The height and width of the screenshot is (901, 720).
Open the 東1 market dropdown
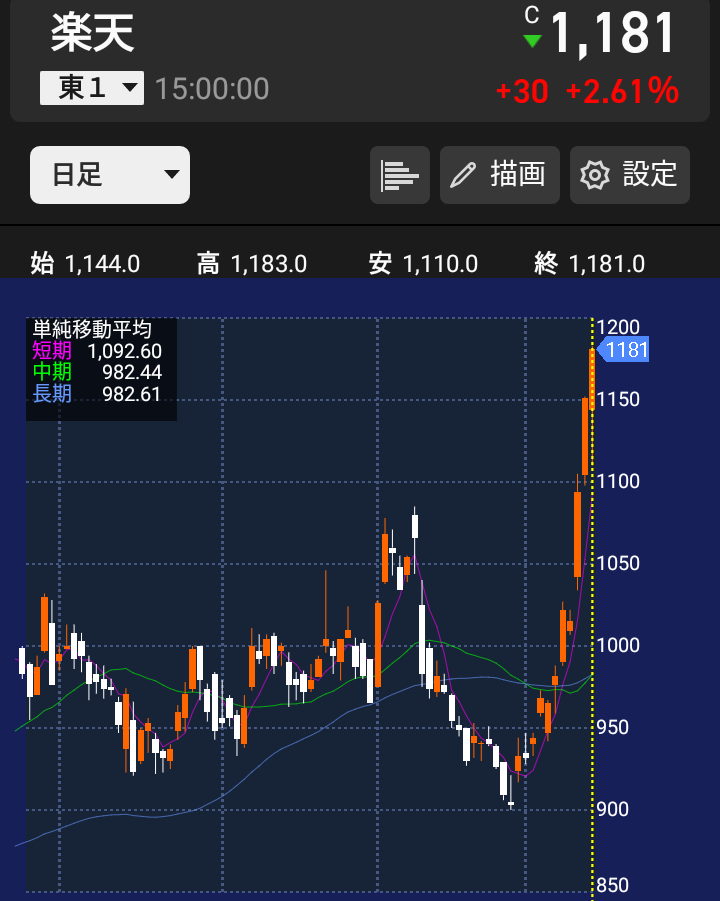pos(92,88)
